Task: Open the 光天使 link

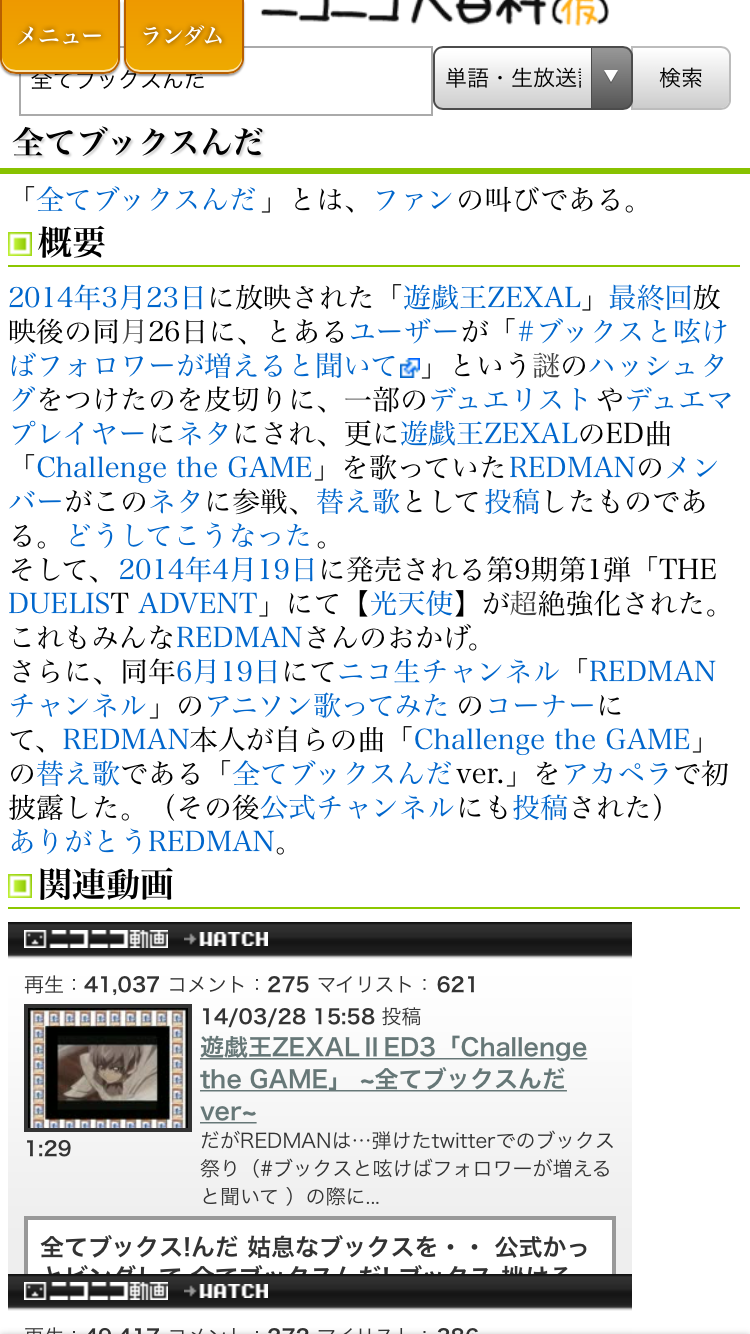Action: 412,603
